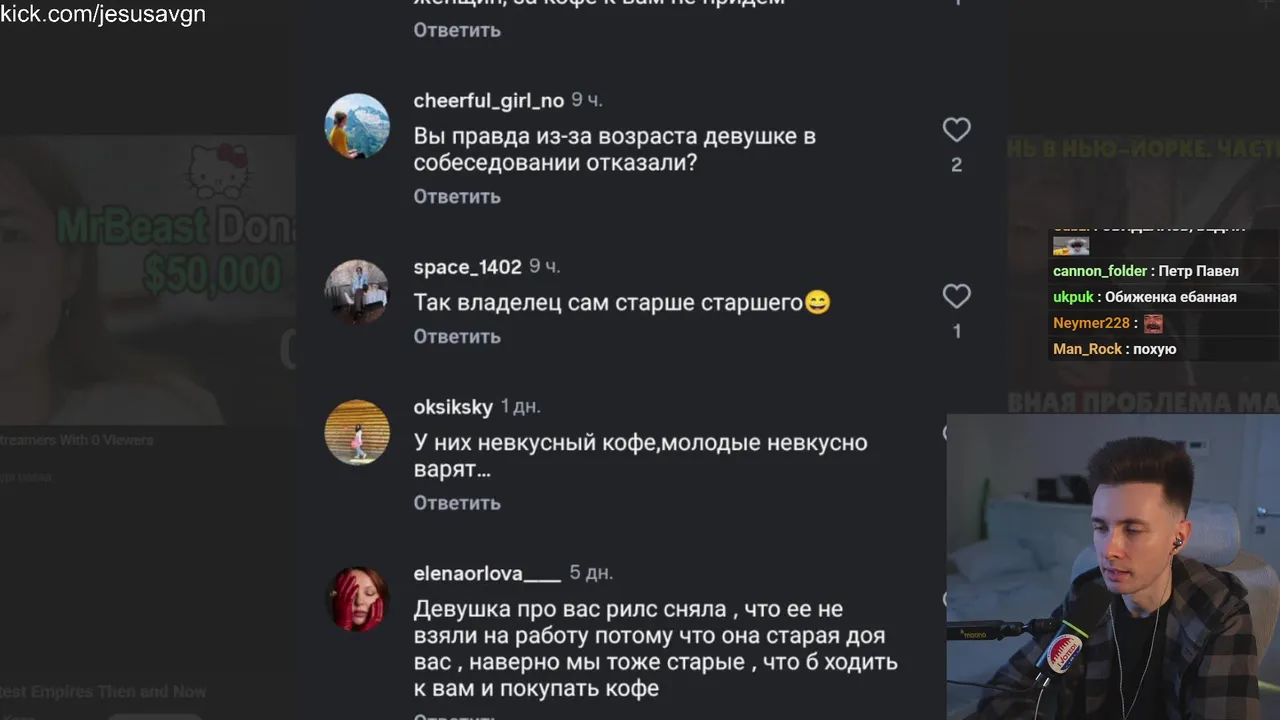The image size is (1280, 720).
Task: Tap the username oksiksky
Action: pos(453,407)
